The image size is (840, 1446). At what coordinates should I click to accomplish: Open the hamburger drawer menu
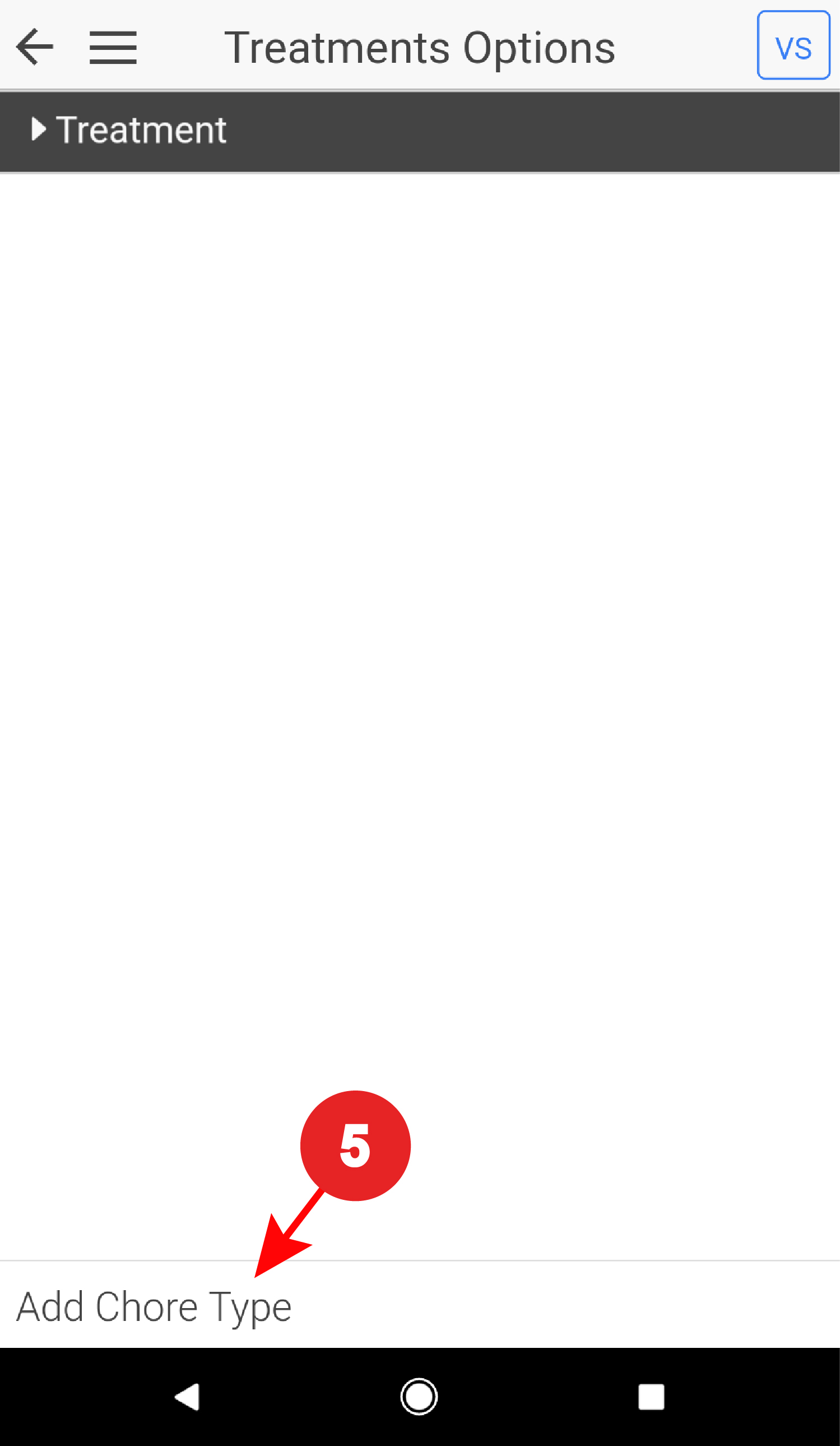pos(113,48)
